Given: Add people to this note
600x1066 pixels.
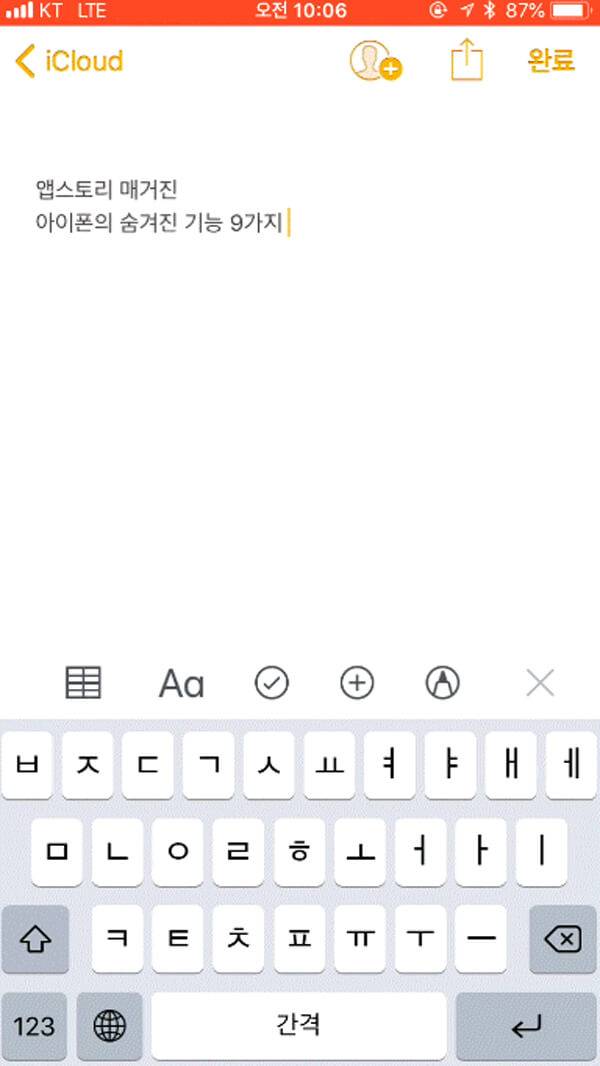Looking at the screenshot, I should [374, 61].
